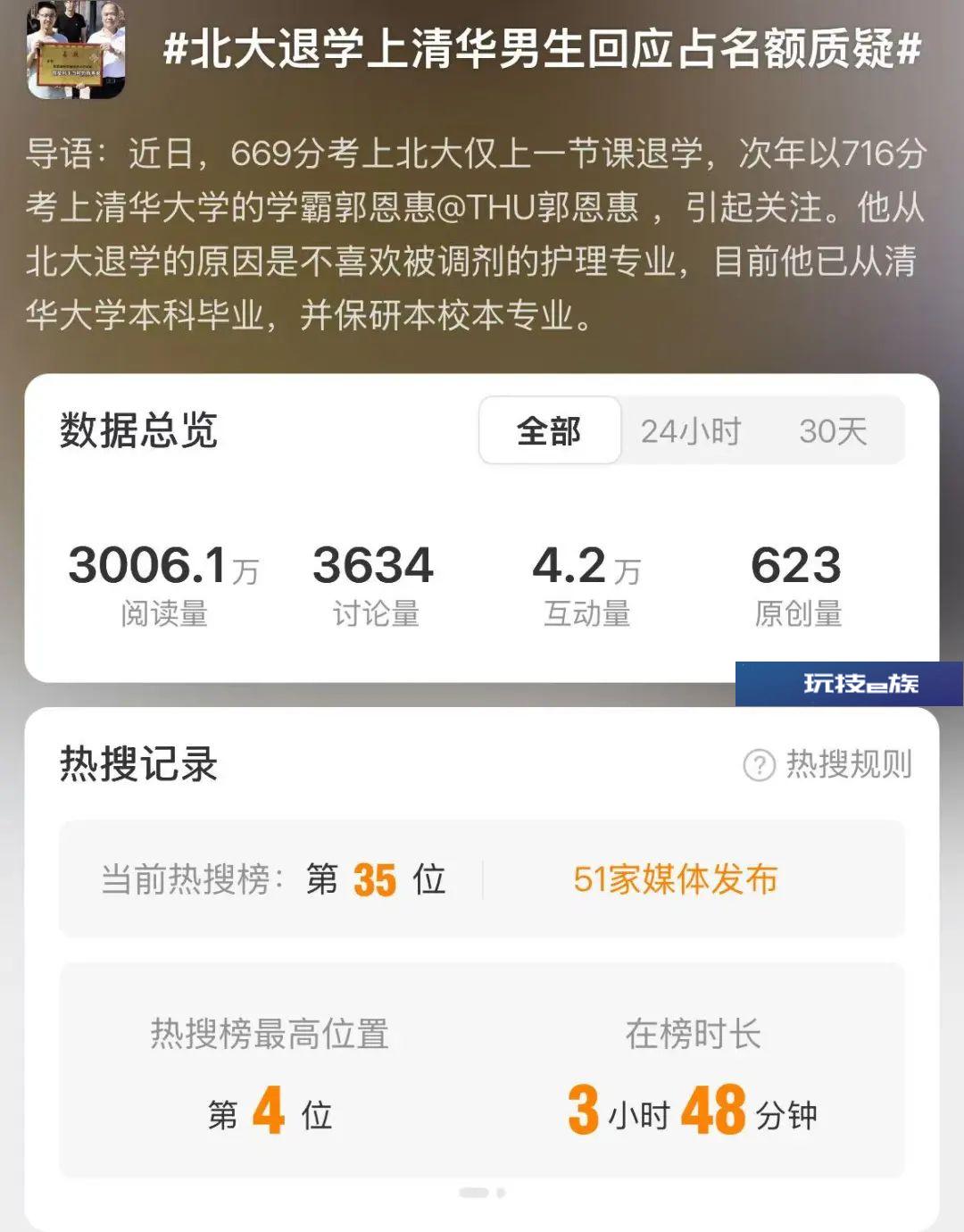Open 热搜规则 help
The width and height of the screenshot is (964, 1232).
(828, 764)
